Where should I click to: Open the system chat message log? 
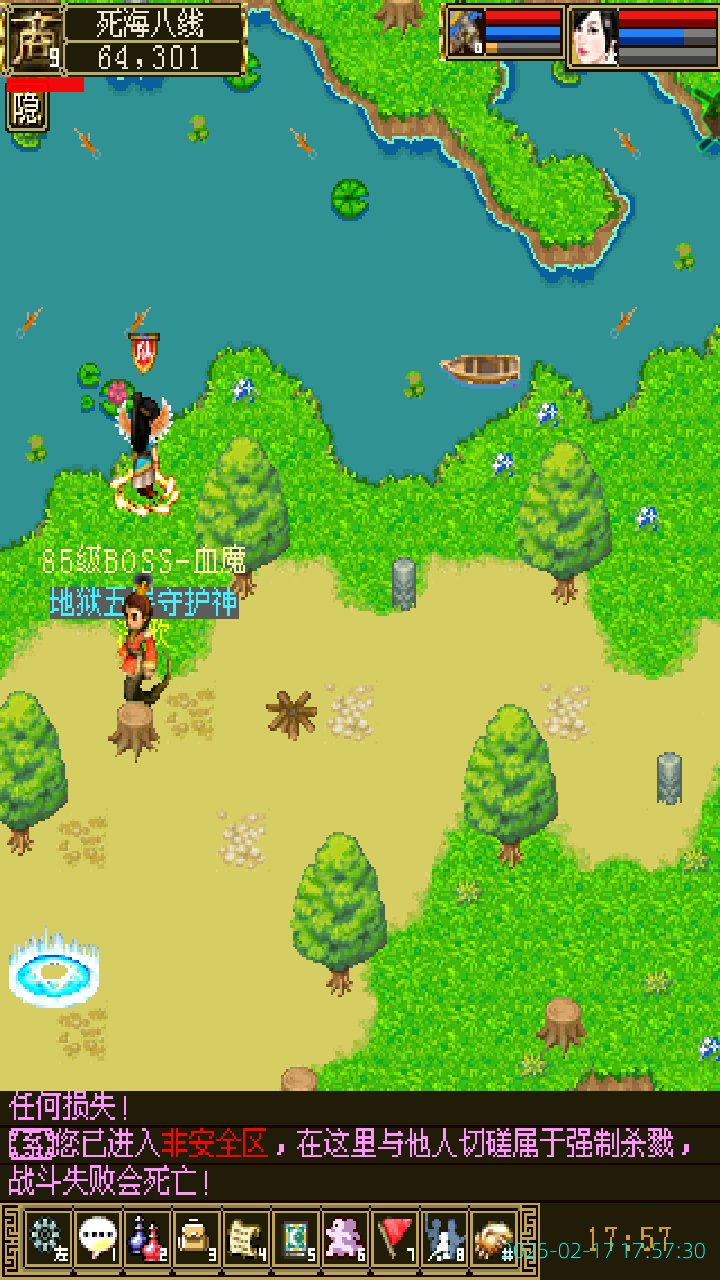click(360, 1145)
